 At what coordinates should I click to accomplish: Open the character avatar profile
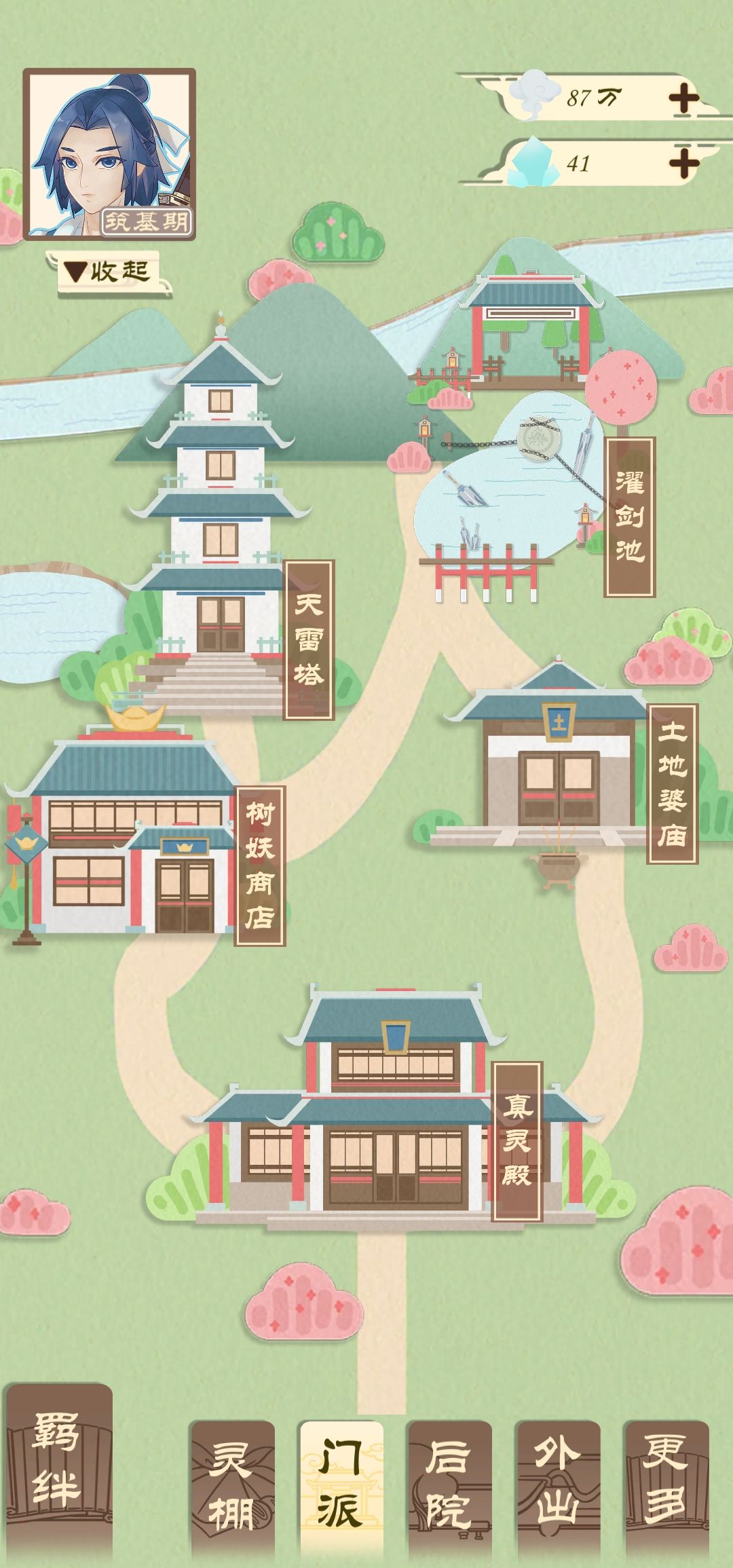coord(109,154)
